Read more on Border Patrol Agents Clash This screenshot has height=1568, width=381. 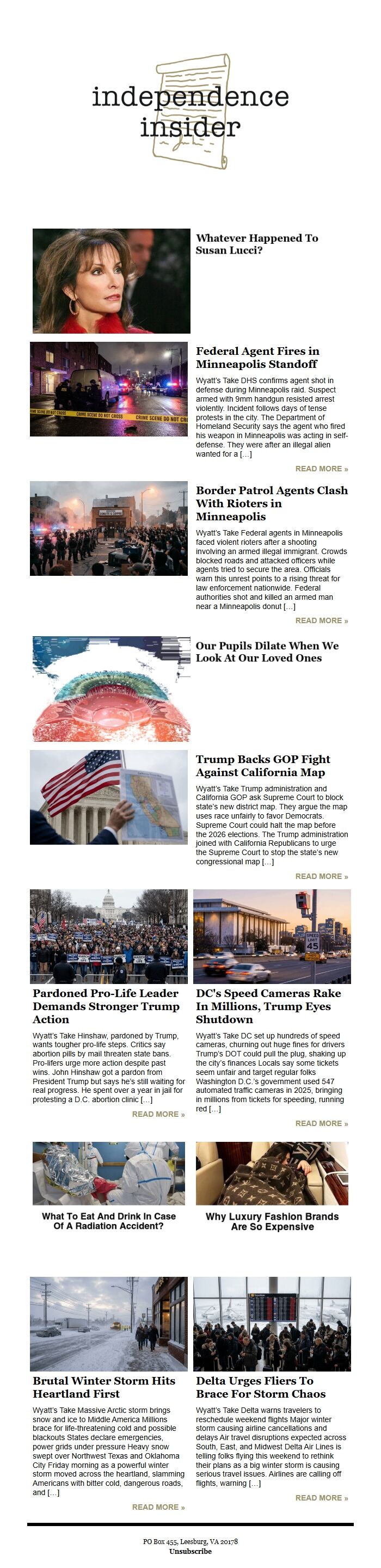point(321,620)
